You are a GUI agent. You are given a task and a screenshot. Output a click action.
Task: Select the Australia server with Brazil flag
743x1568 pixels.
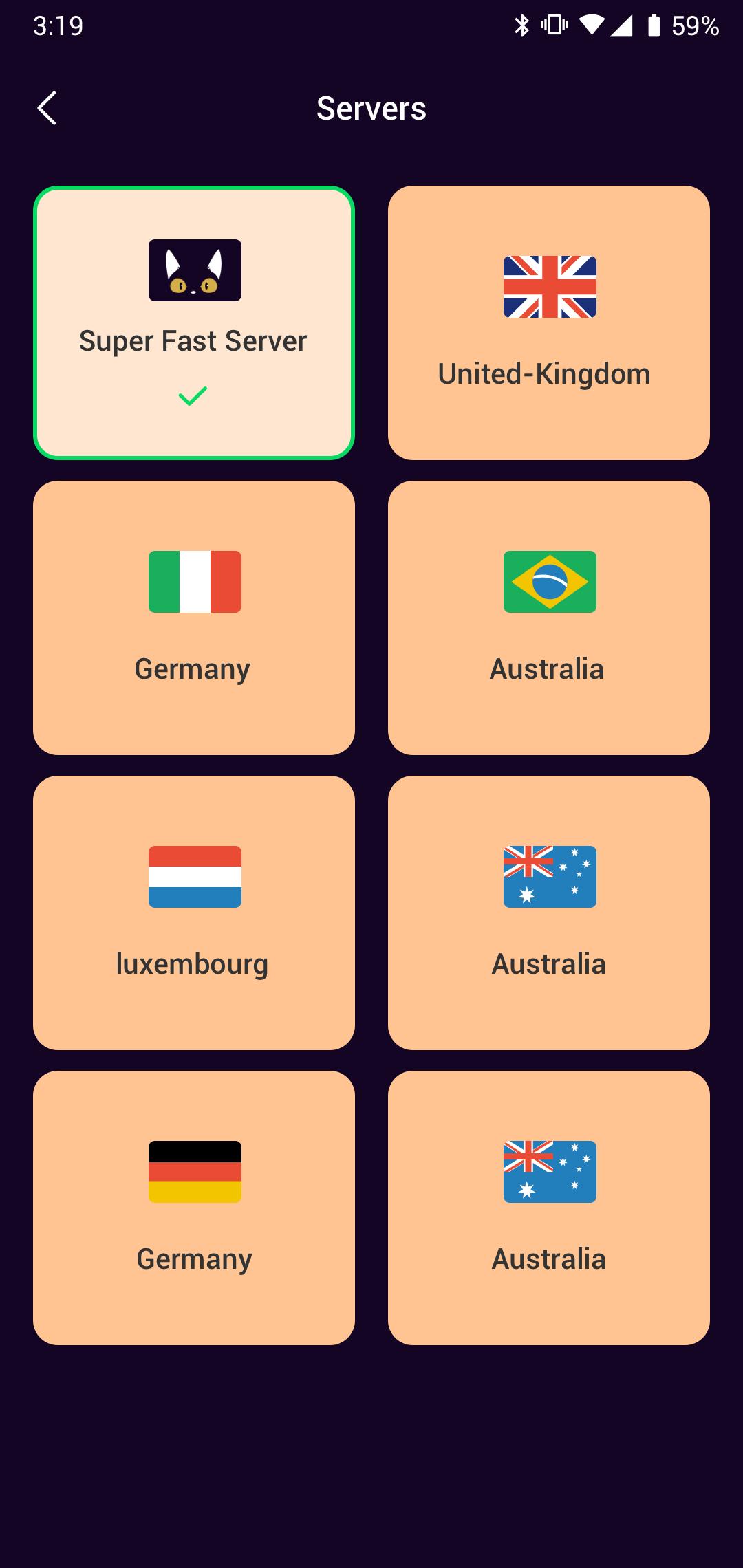point(549,618)
